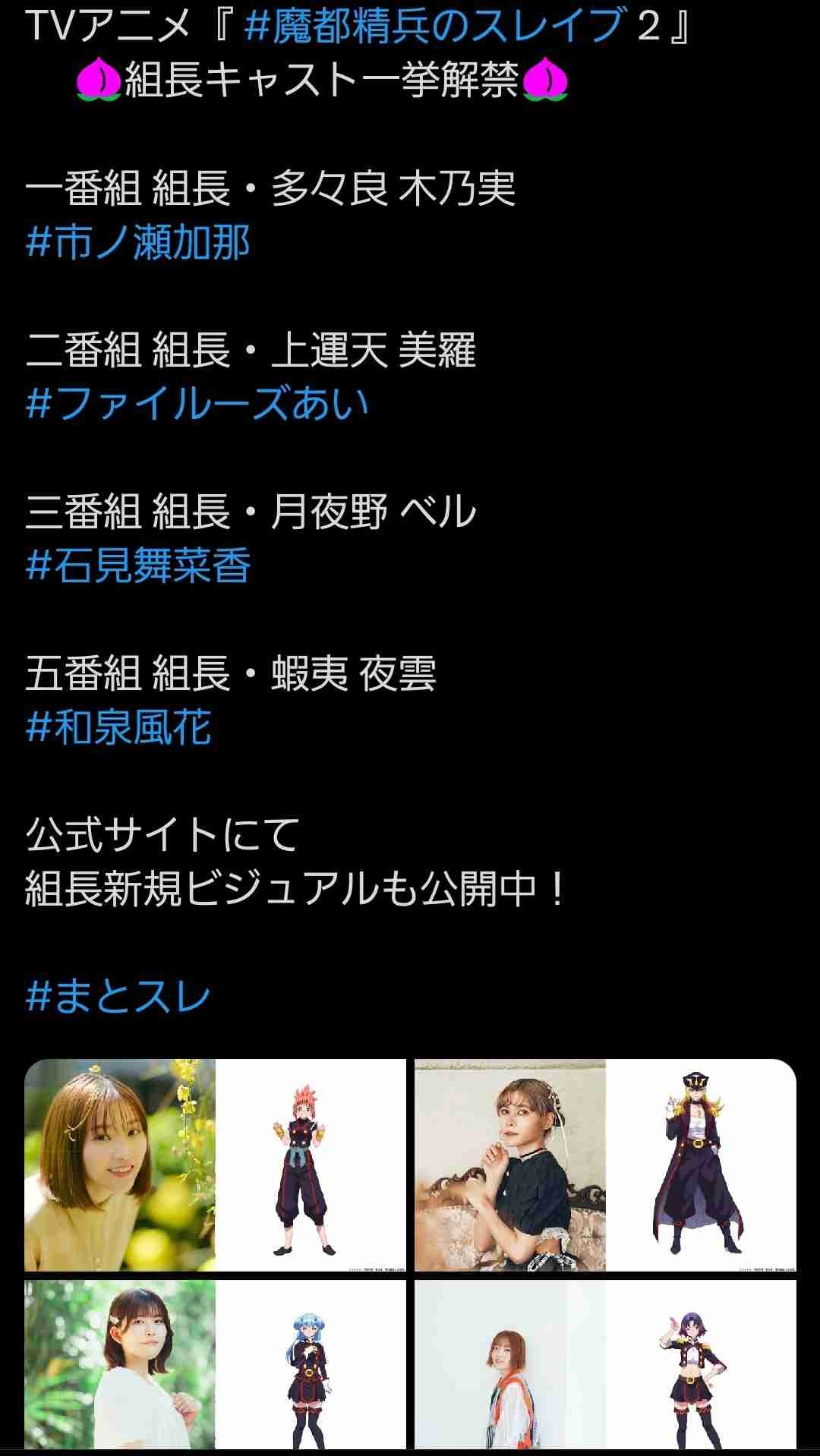Screen dimensions: 820x1456
Task: Open the #和泉風花 hashtag
Action: 118,727
